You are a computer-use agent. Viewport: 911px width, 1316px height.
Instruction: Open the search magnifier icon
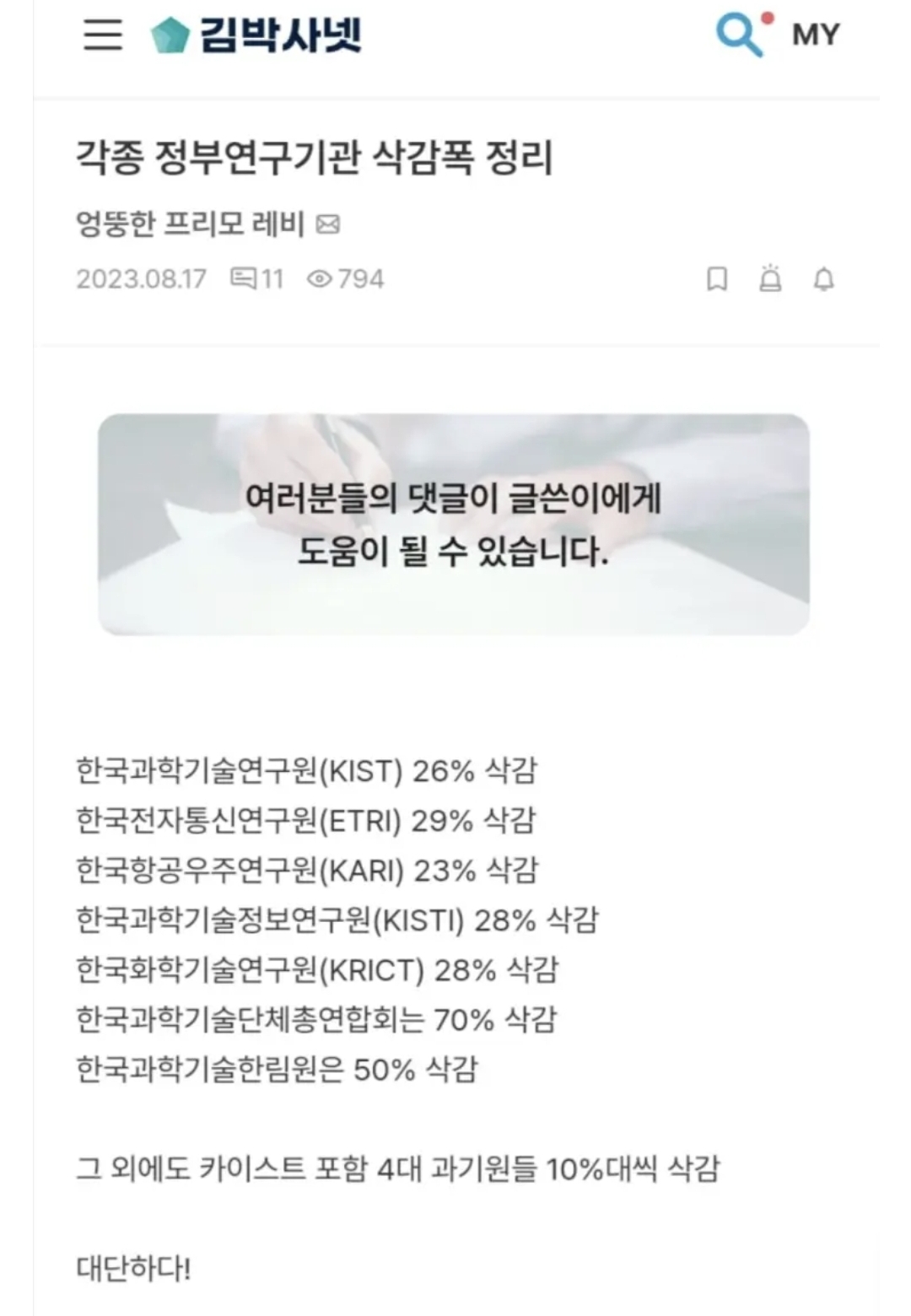(x=740, y=35)
